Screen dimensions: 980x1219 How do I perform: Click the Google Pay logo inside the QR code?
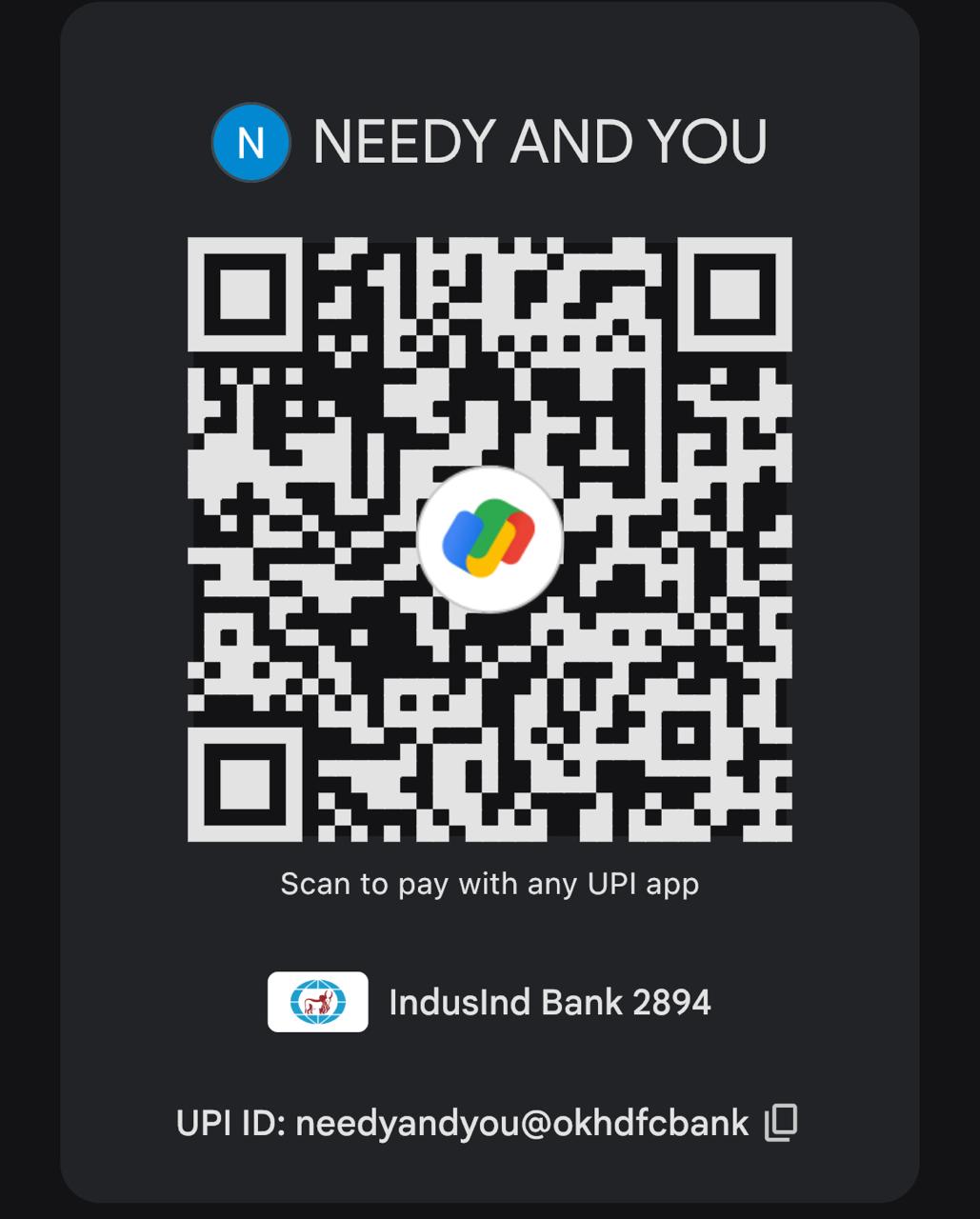(x=489, y=539)
